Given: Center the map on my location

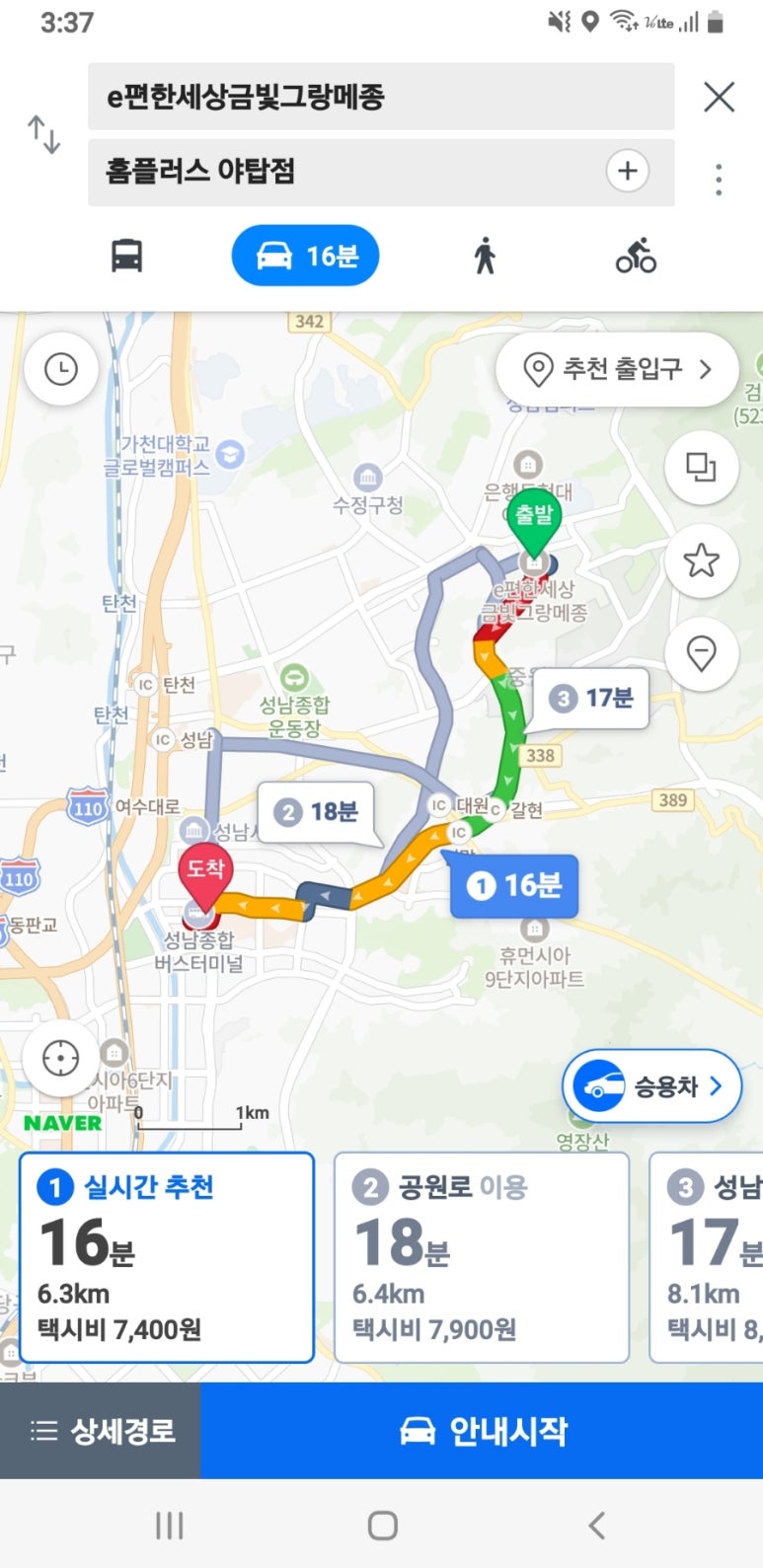Looking at the screenshot, I should pyautogui.click(x=61, y=1059).
